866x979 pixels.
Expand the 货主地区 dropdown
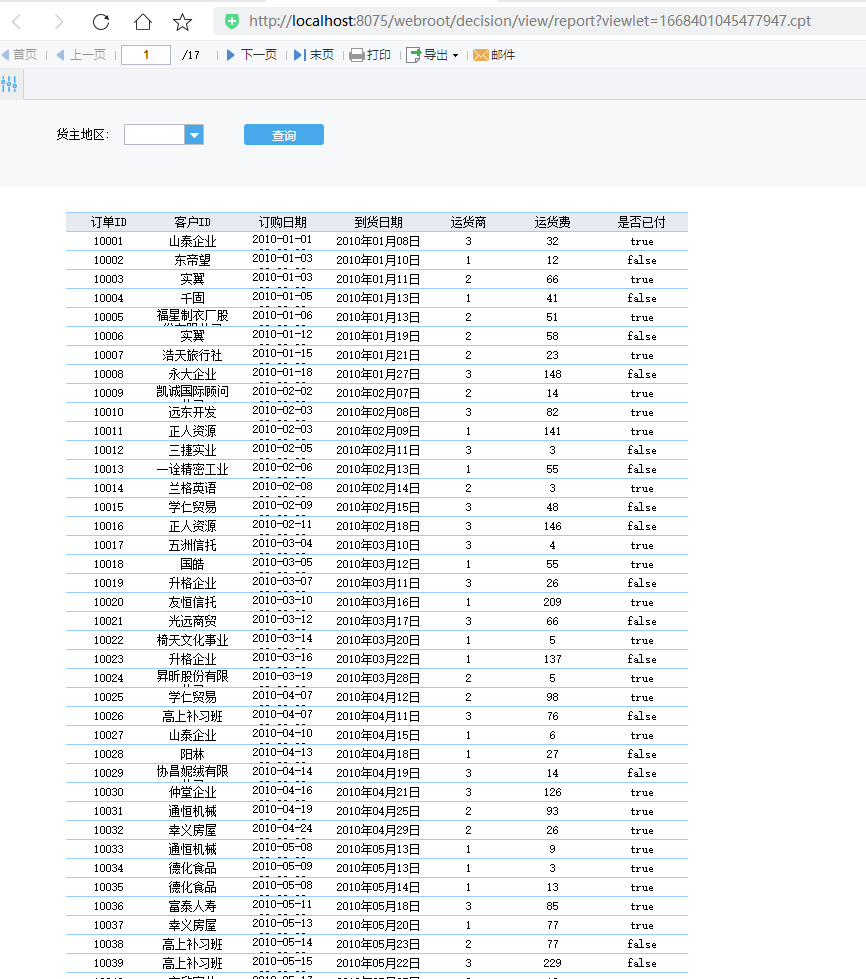(194, 135)
